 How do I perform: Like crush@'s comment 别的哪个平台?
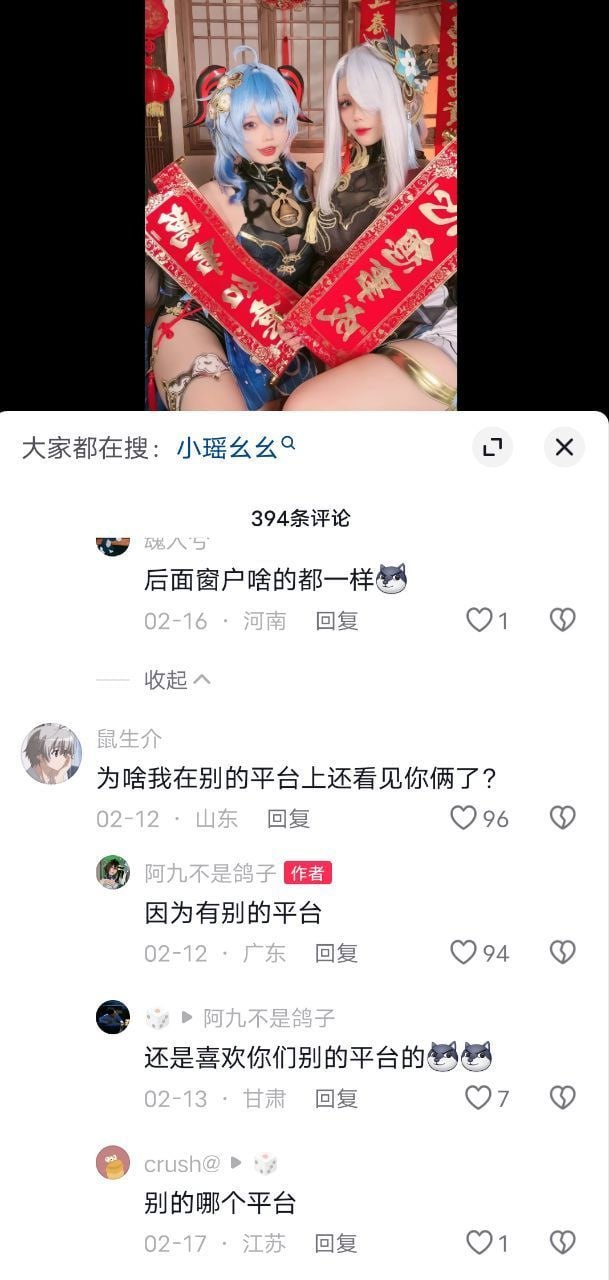point(487,1243)
